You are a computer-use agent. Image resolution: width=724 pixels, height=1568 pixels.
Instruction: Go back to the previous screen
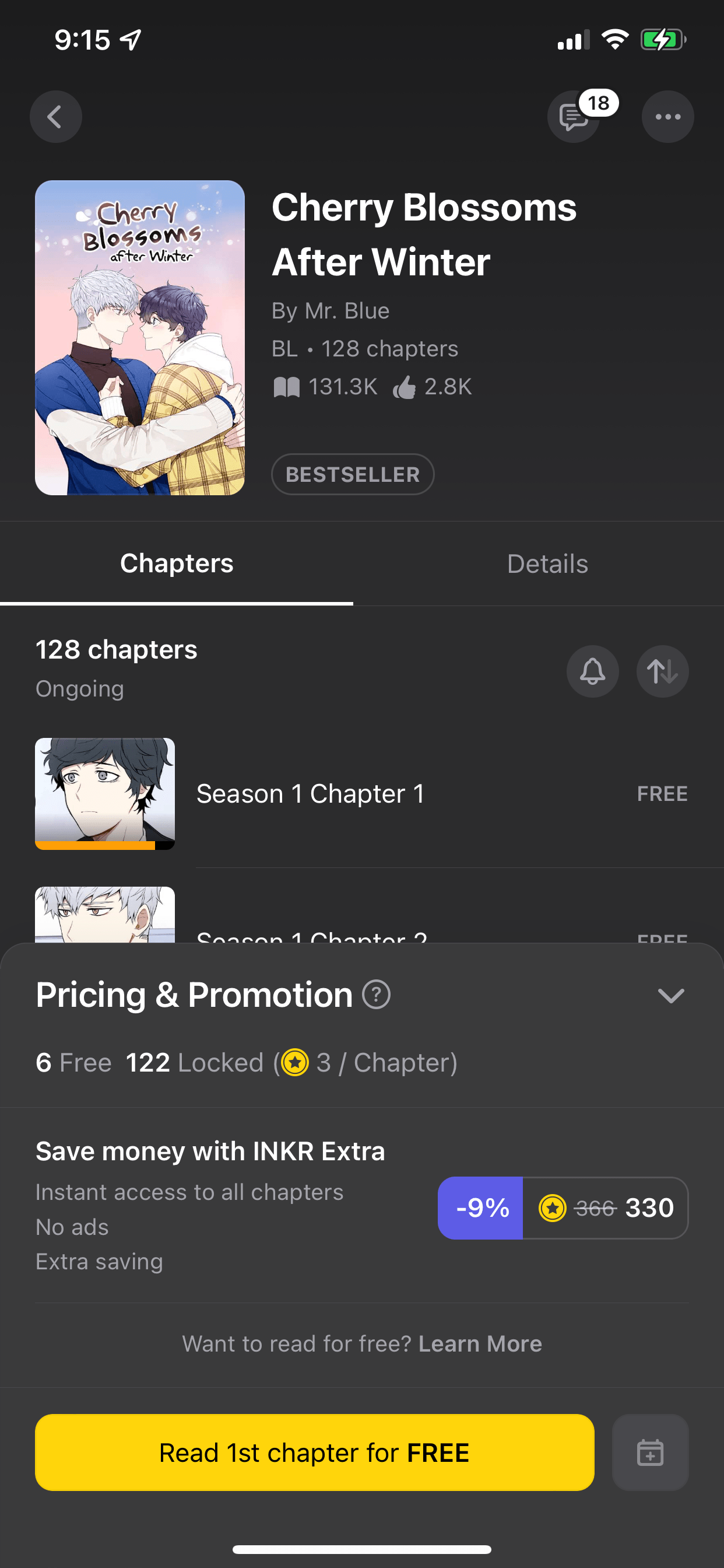click(55, 117)
